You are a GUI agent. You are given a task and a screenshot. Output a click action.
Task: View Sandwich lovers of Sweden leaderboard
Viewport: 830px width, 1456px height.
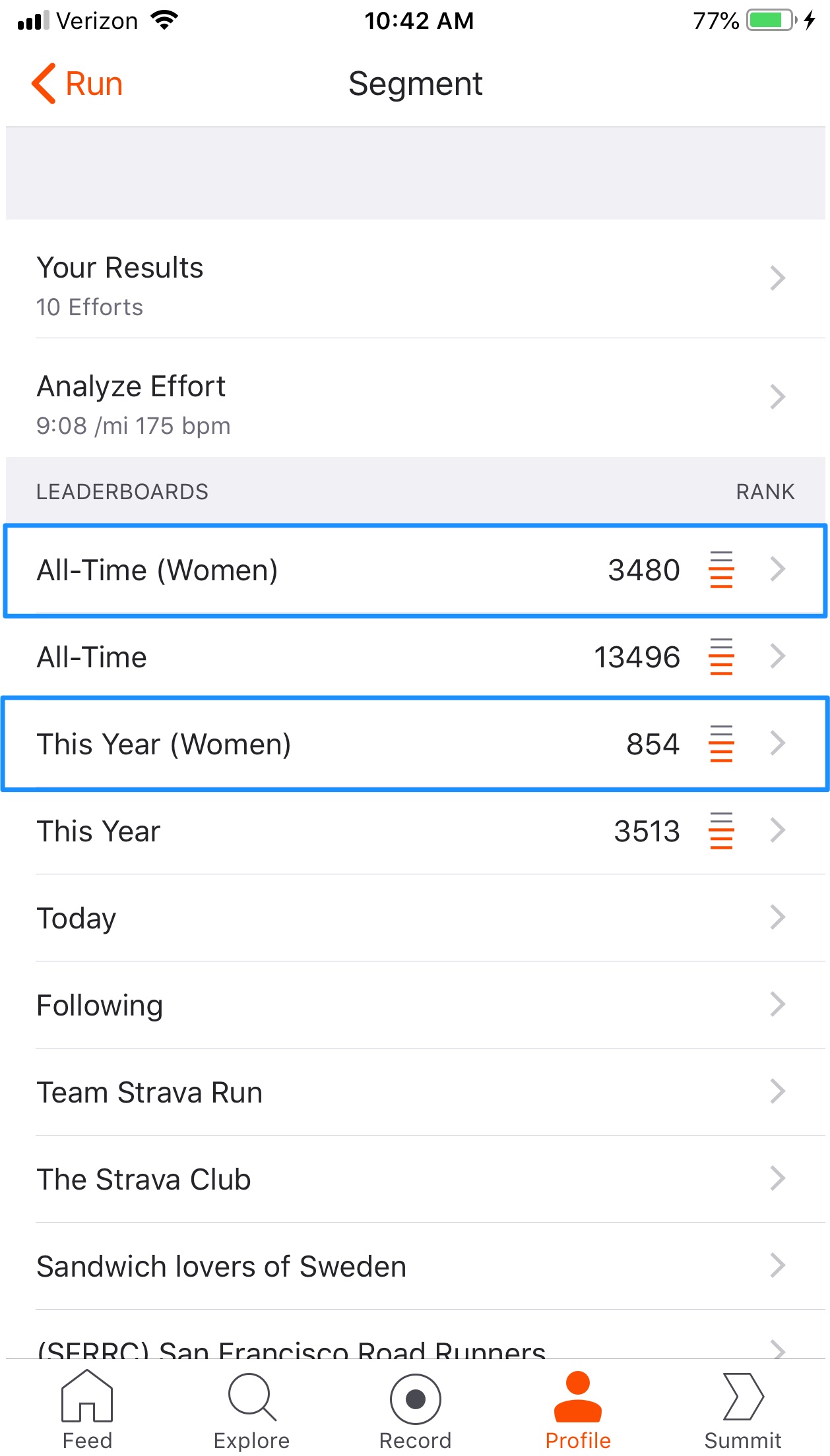point(415,1266)
